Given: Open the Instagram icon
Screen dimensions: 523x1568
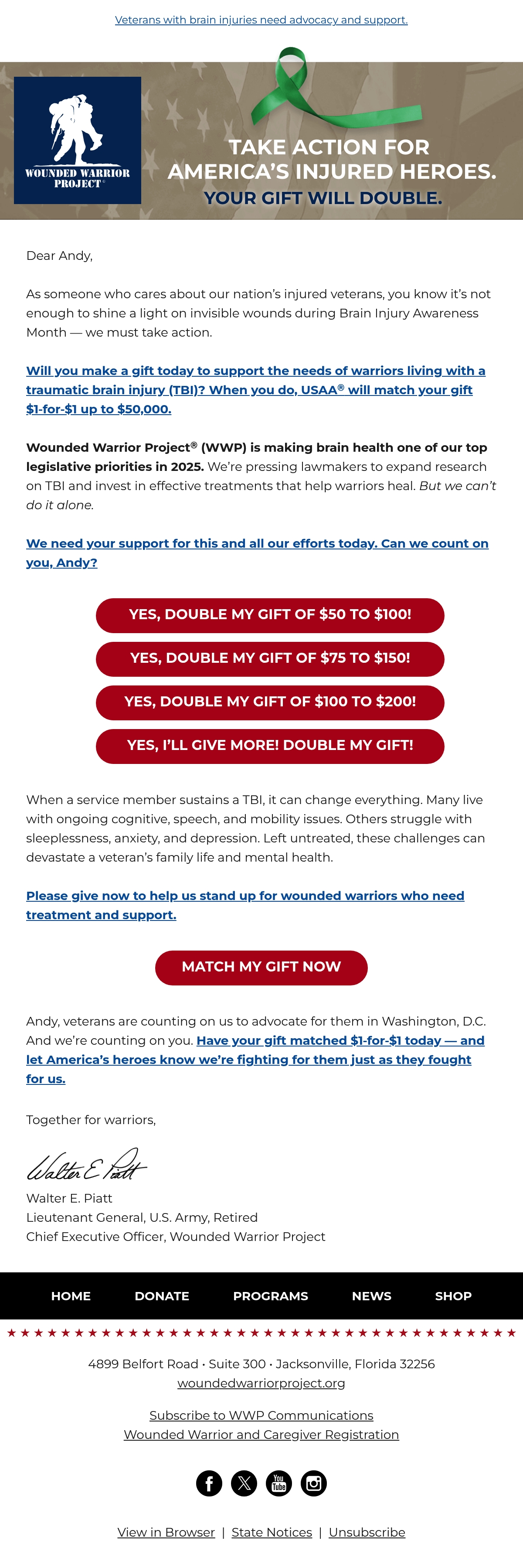Looking at the screenshot, I should (x=314, y=1483).
